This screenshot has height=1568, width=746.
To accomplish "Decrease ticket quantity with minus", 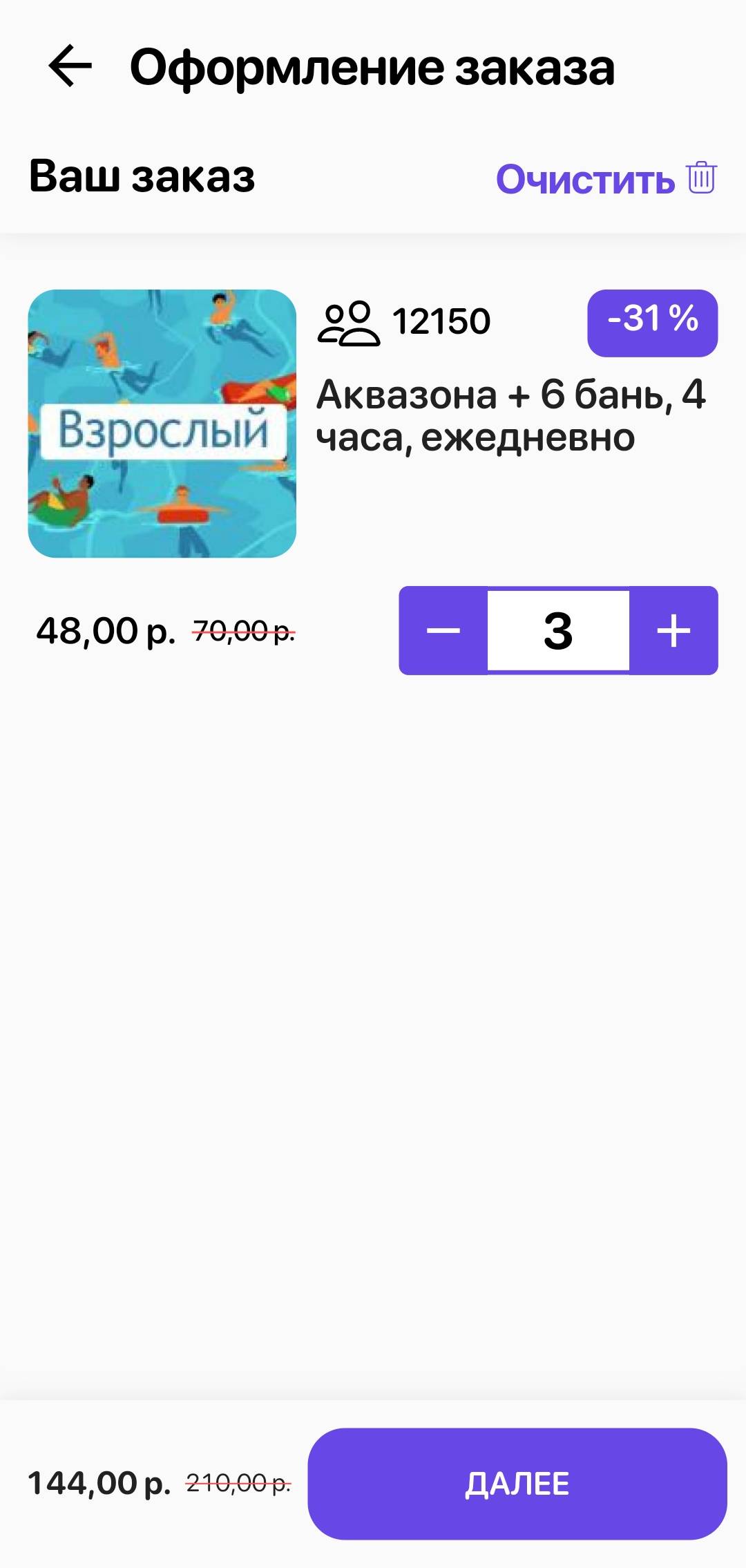I will [443, 630].
